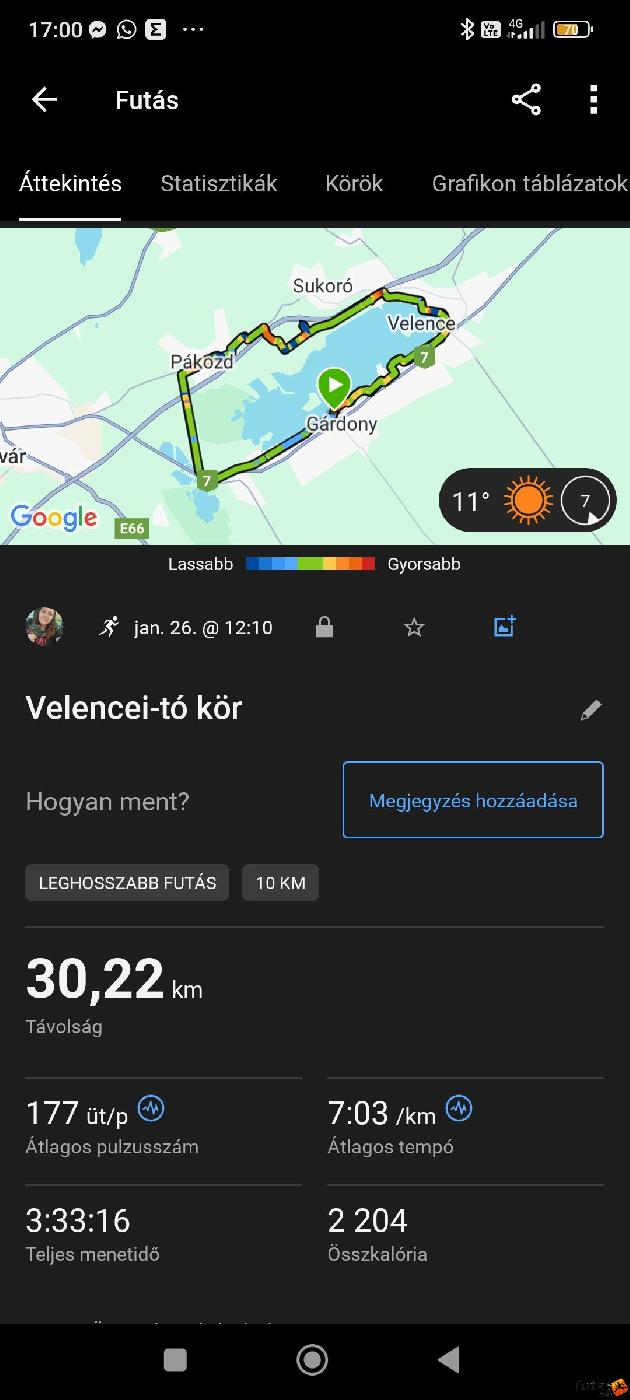Go to the system home screen
This screenshot has width=630, height=1400.
pyautogui.click(x=313, y=1360)
